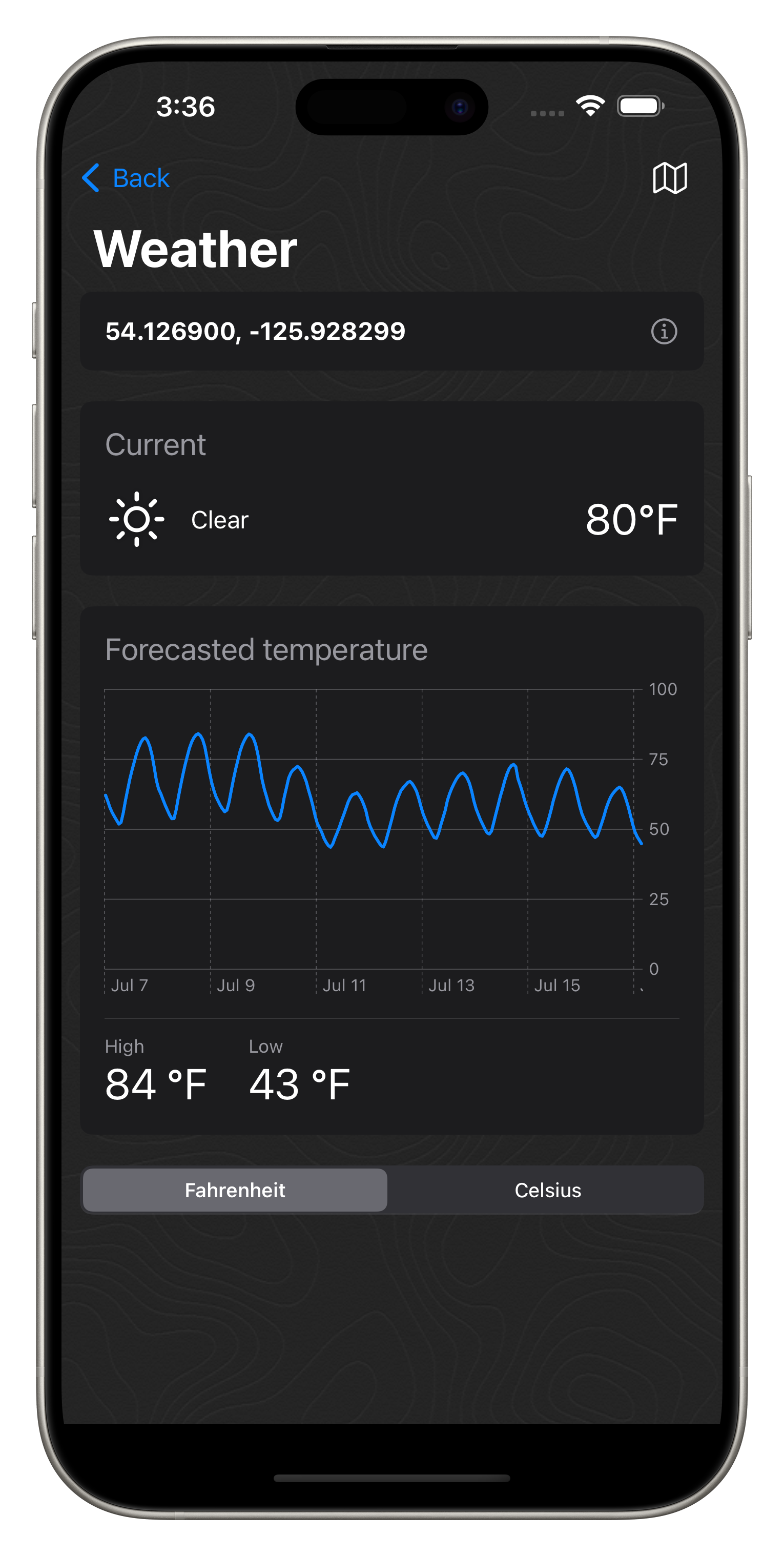Go back to the previous screen
784x1556 pixels.
point(126,178)
